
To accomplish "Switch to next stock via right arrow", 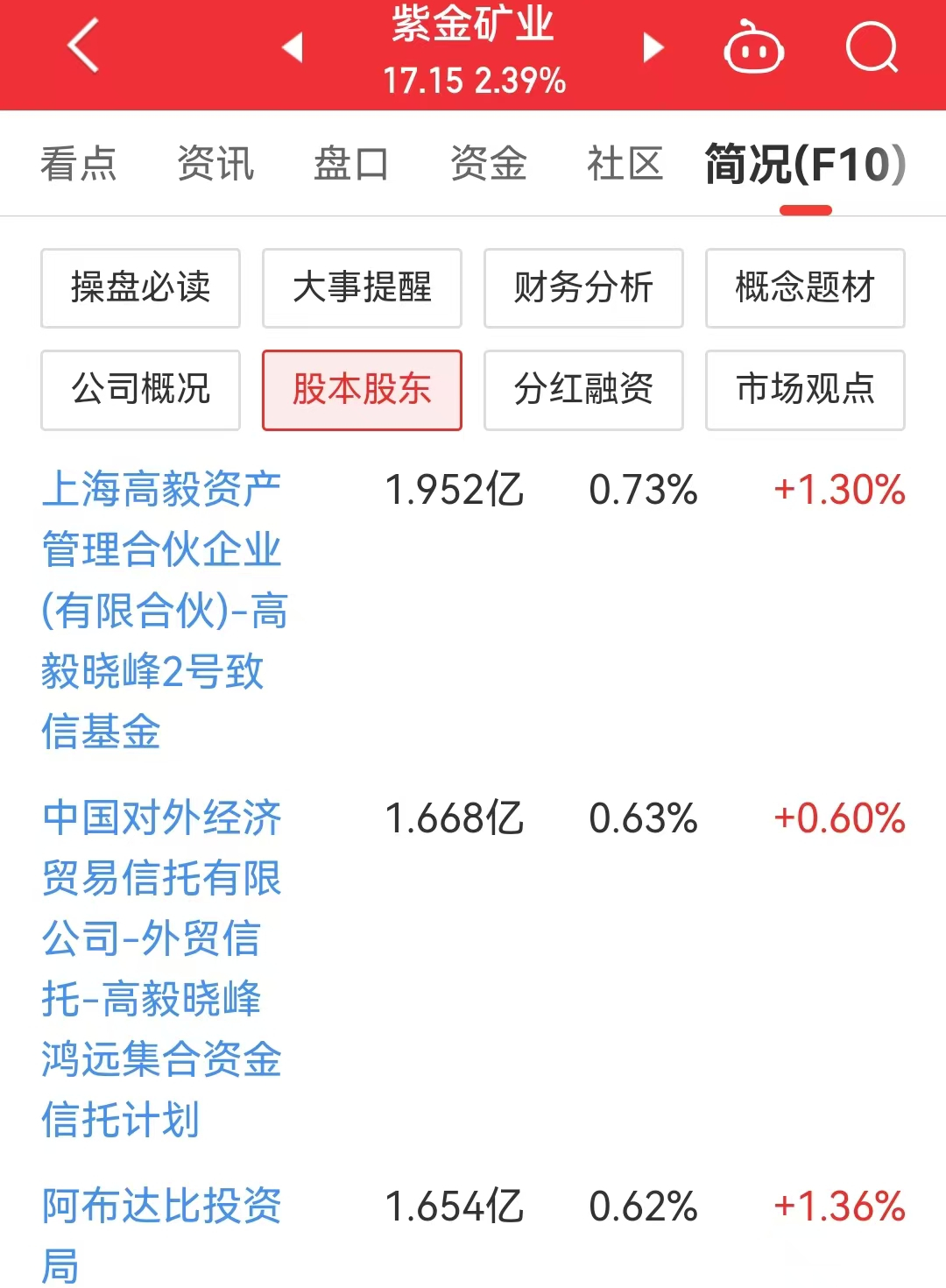I will (653, 48).
